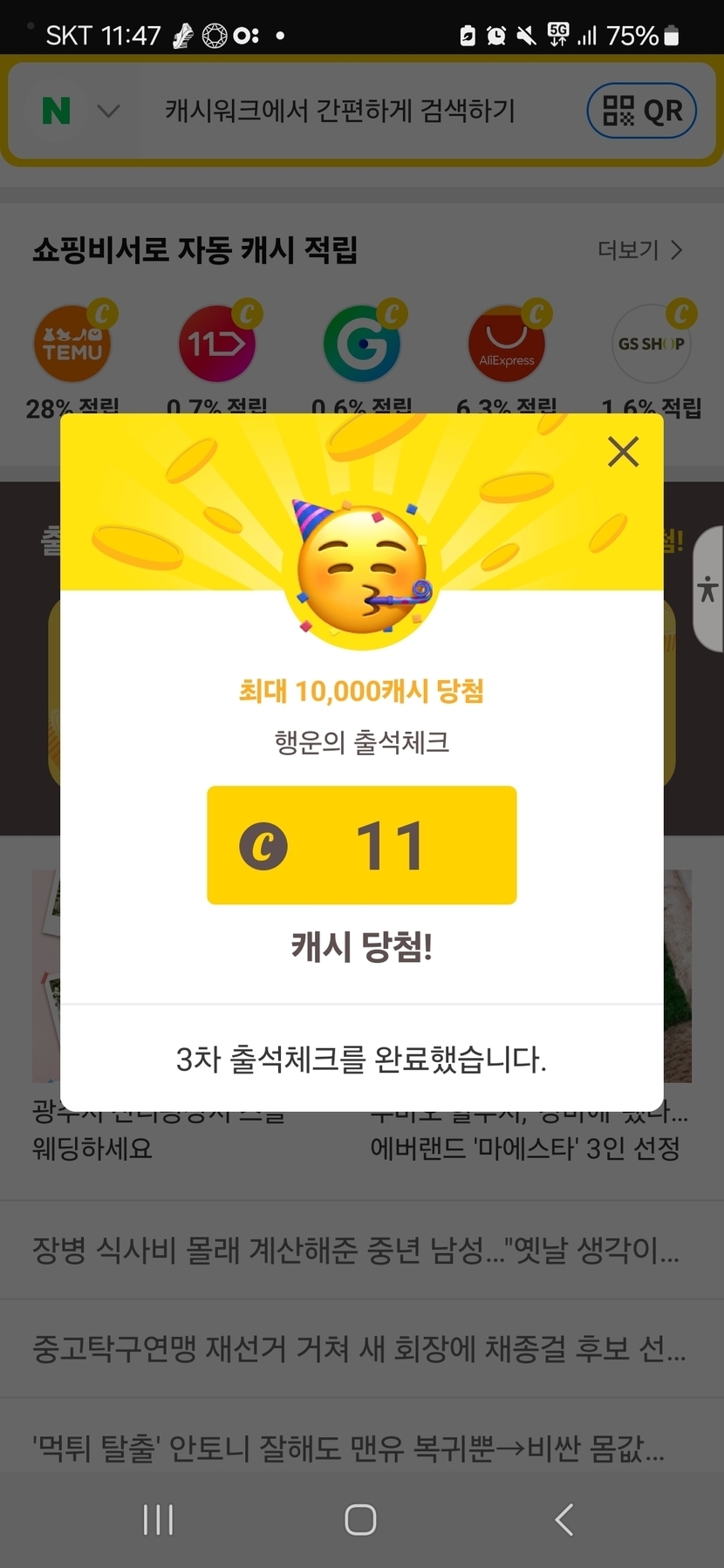The width and height of the screenshot is (724, 1568).
Task: Open the Cashwalk search field
Action: pos(340,111)
